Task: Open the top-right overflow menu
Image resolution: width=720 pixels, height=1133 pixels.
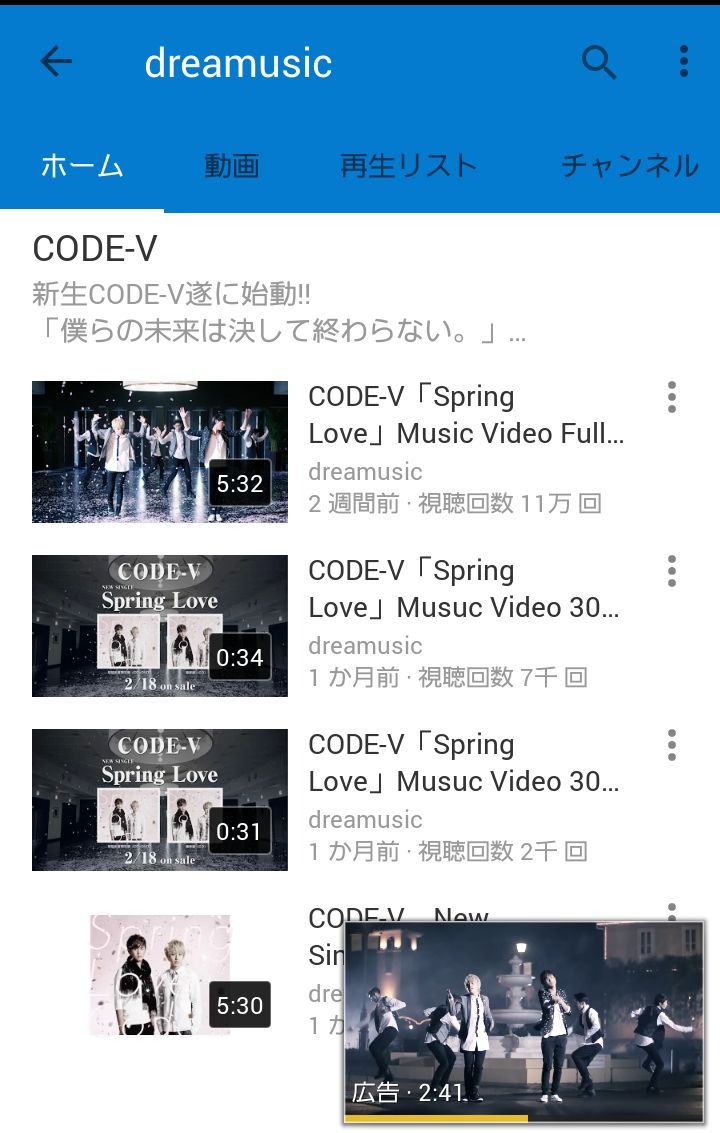Action: [x=683, y=61]
